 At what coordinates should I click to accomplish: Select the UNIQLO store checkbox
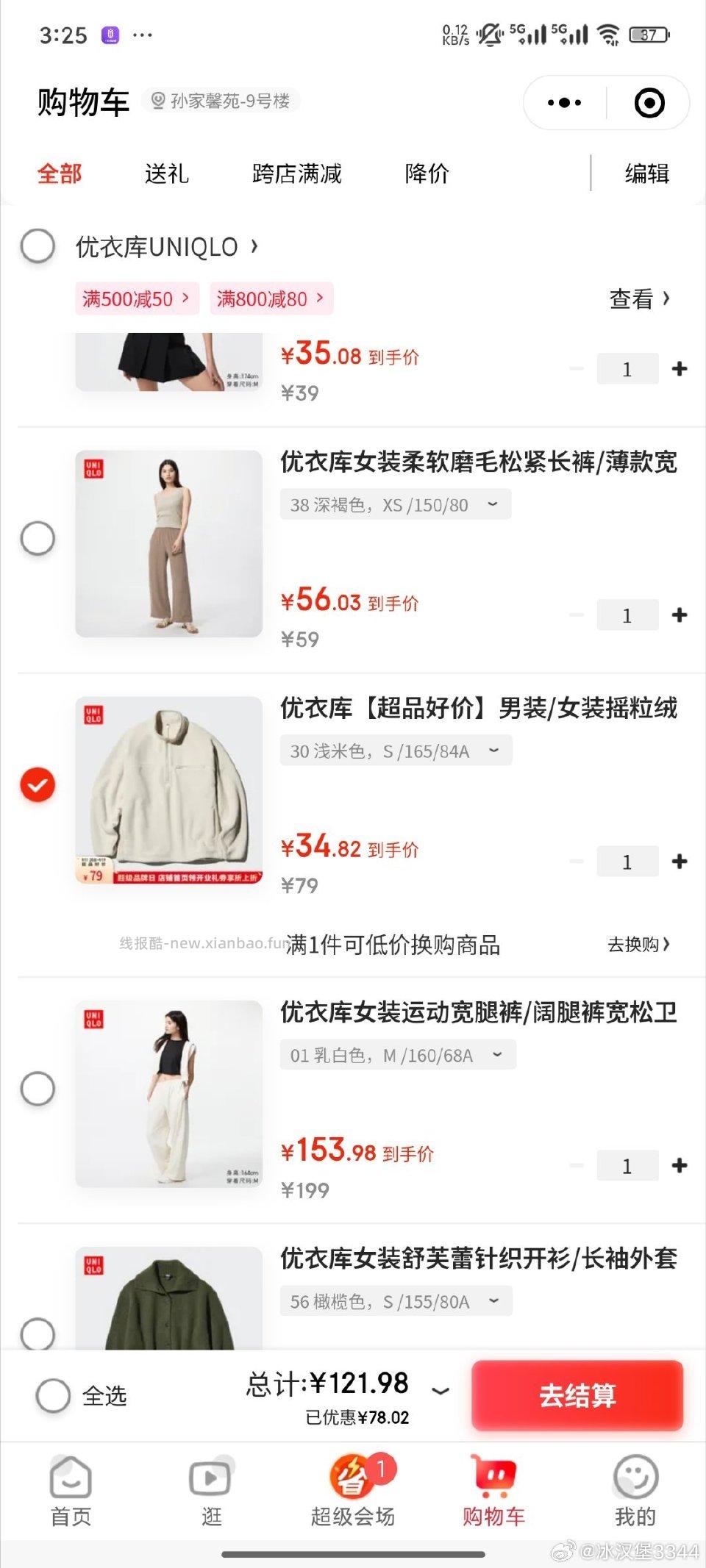38,247
